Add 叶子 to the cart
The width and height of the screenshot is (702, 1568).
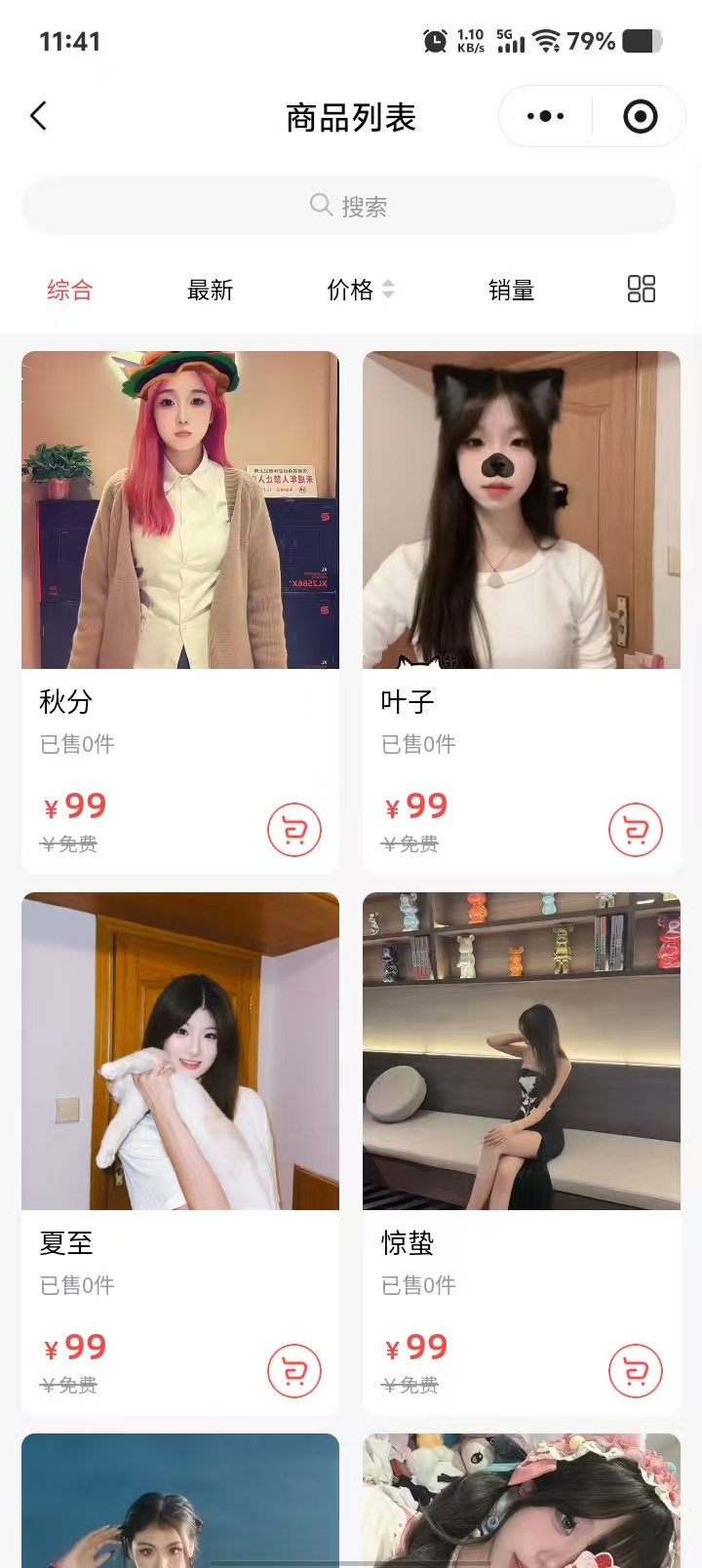pyautogui.click(x=636, y=830)
